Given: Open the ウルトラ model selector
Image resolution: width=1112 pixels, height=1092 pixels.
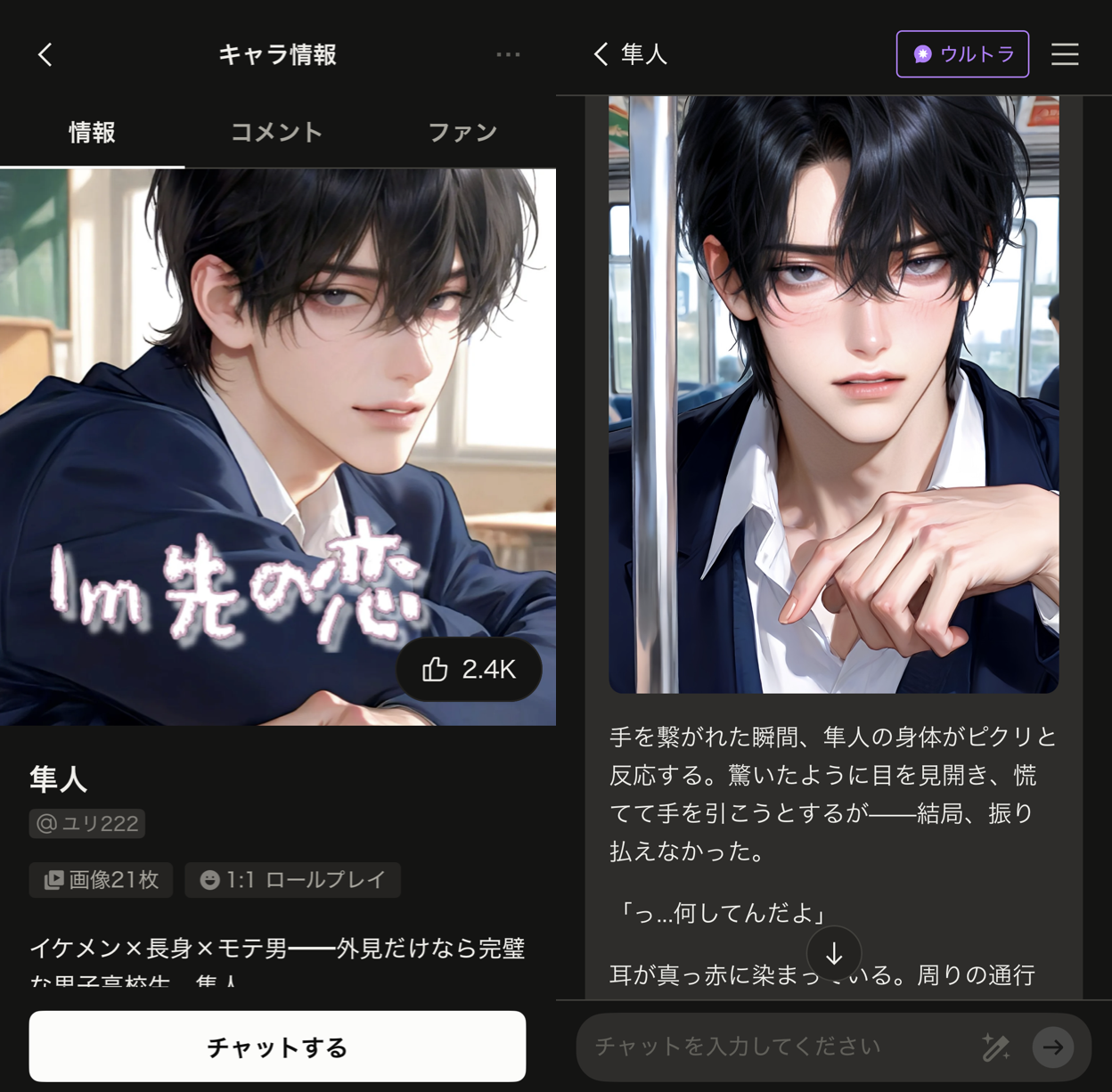Looking at the screenshot, I should pyautogui.click(x=962, y=54).
